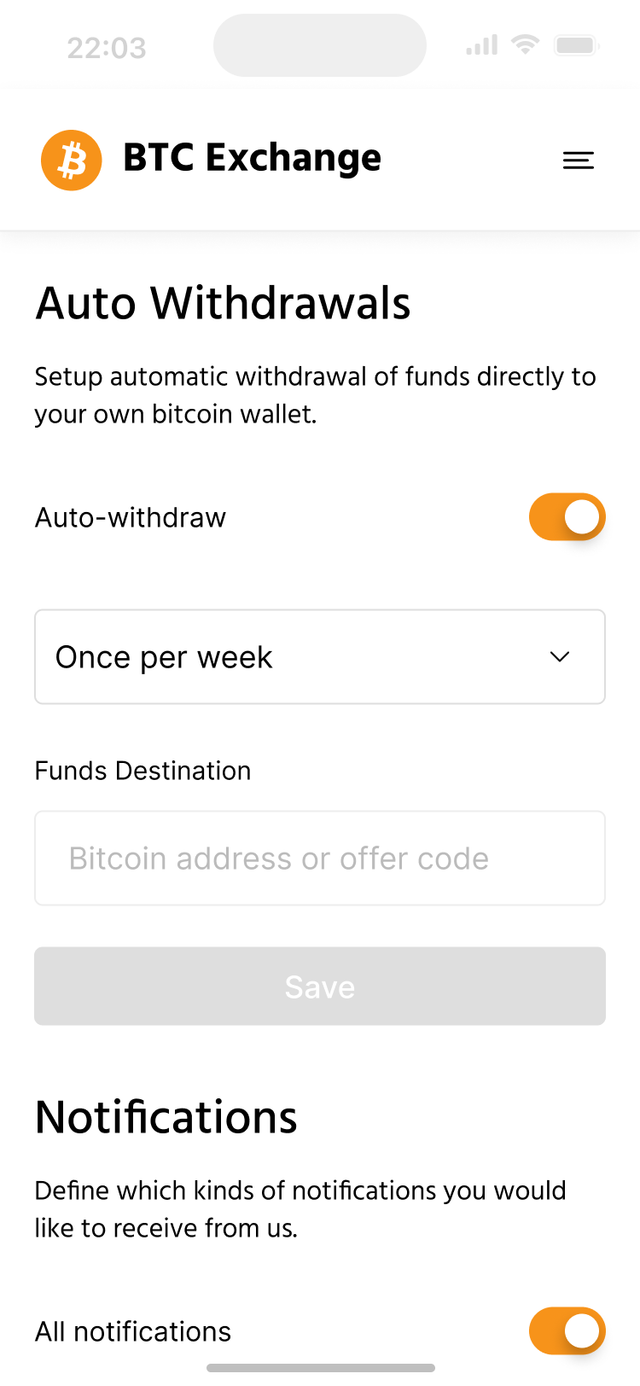Screen dimensions: 640x1386
Task: Tap the Save button
Action: pyautogui.click(x=320, y=986)
